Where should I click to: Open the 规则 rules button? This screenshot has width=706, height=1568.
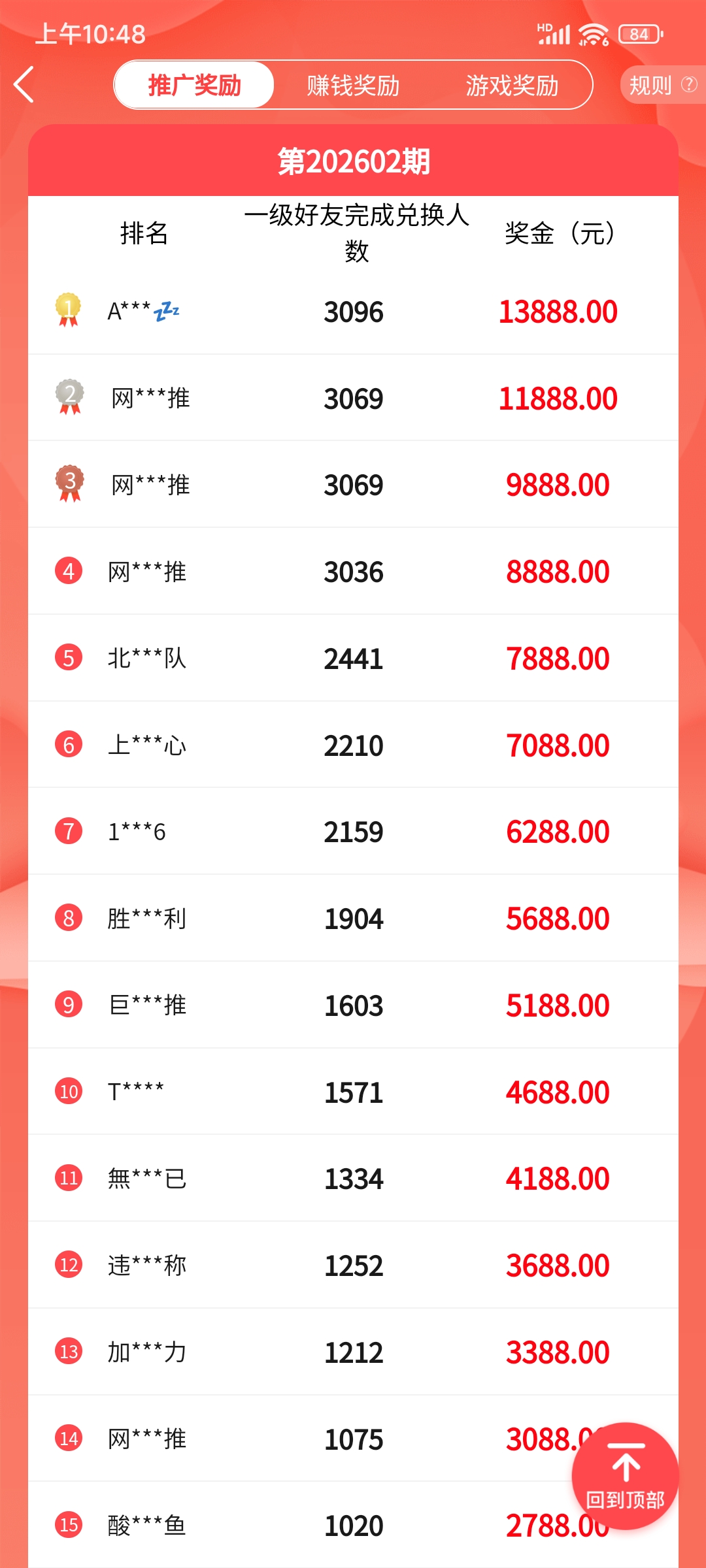point(662,85)
